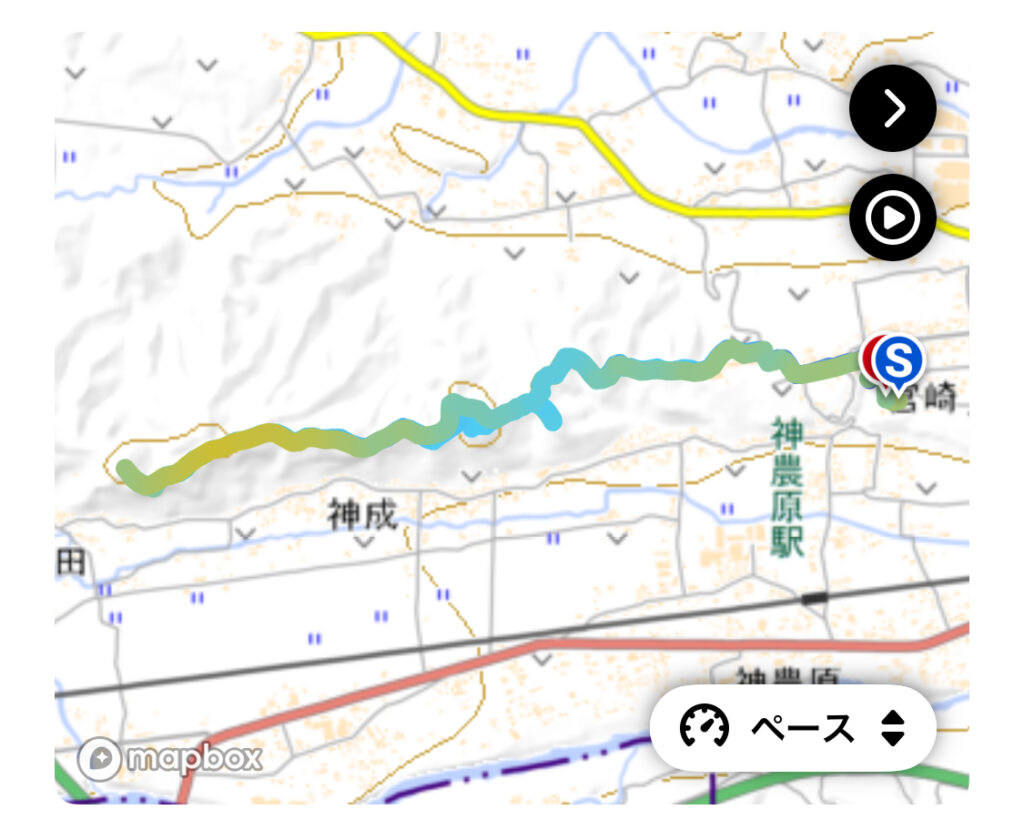Open the ペース display mode dropdown
This screenshot has width=1024, height=840.
793,728
